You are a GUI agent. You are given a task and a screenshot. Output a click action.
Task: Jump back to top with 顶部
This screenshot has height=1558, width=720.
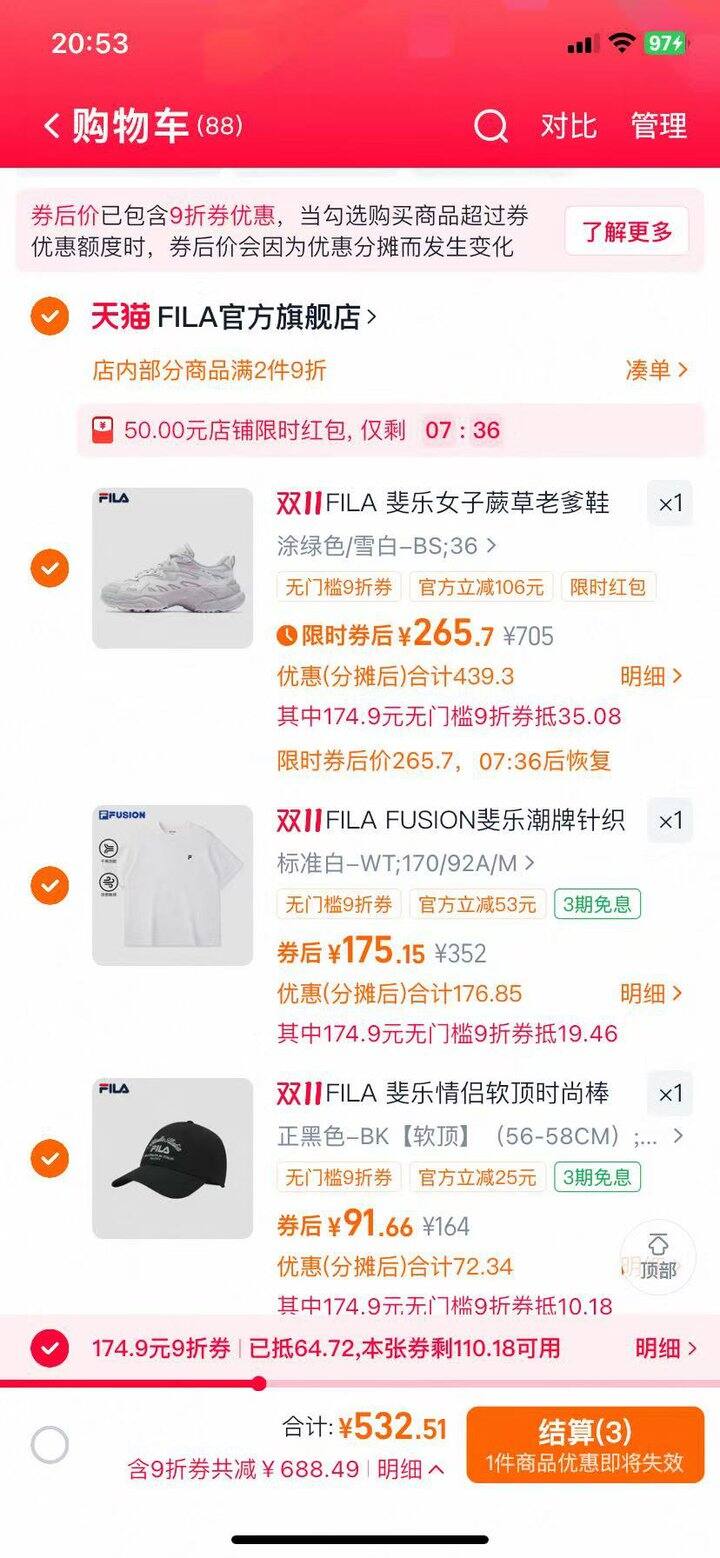coord(657,1257)
